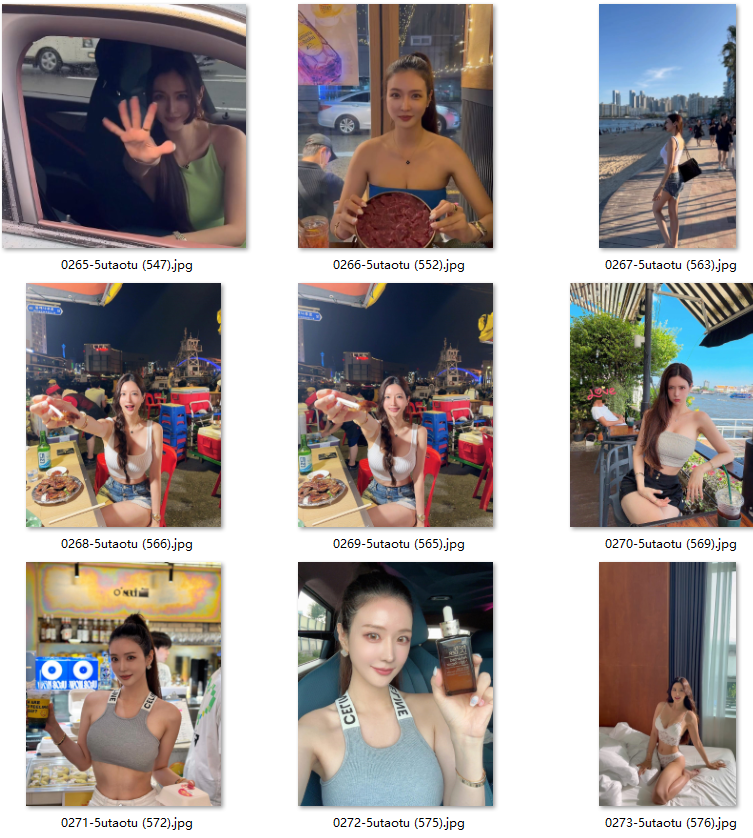View image 0269-5utaotu (565).jpg

click(x=396, y=405)
